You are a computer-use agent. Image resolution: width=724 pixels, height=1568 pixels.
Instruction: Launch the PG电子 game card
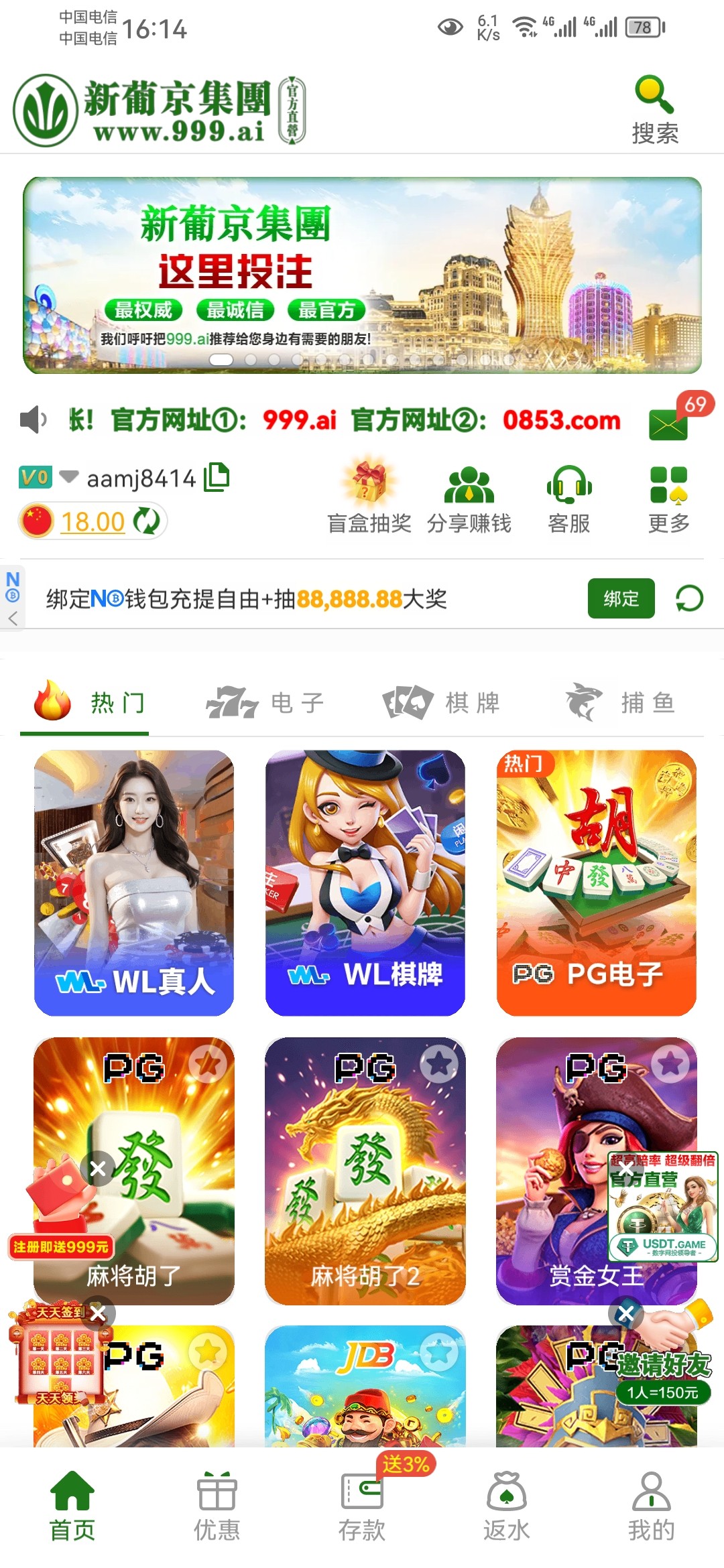(597, 882)
